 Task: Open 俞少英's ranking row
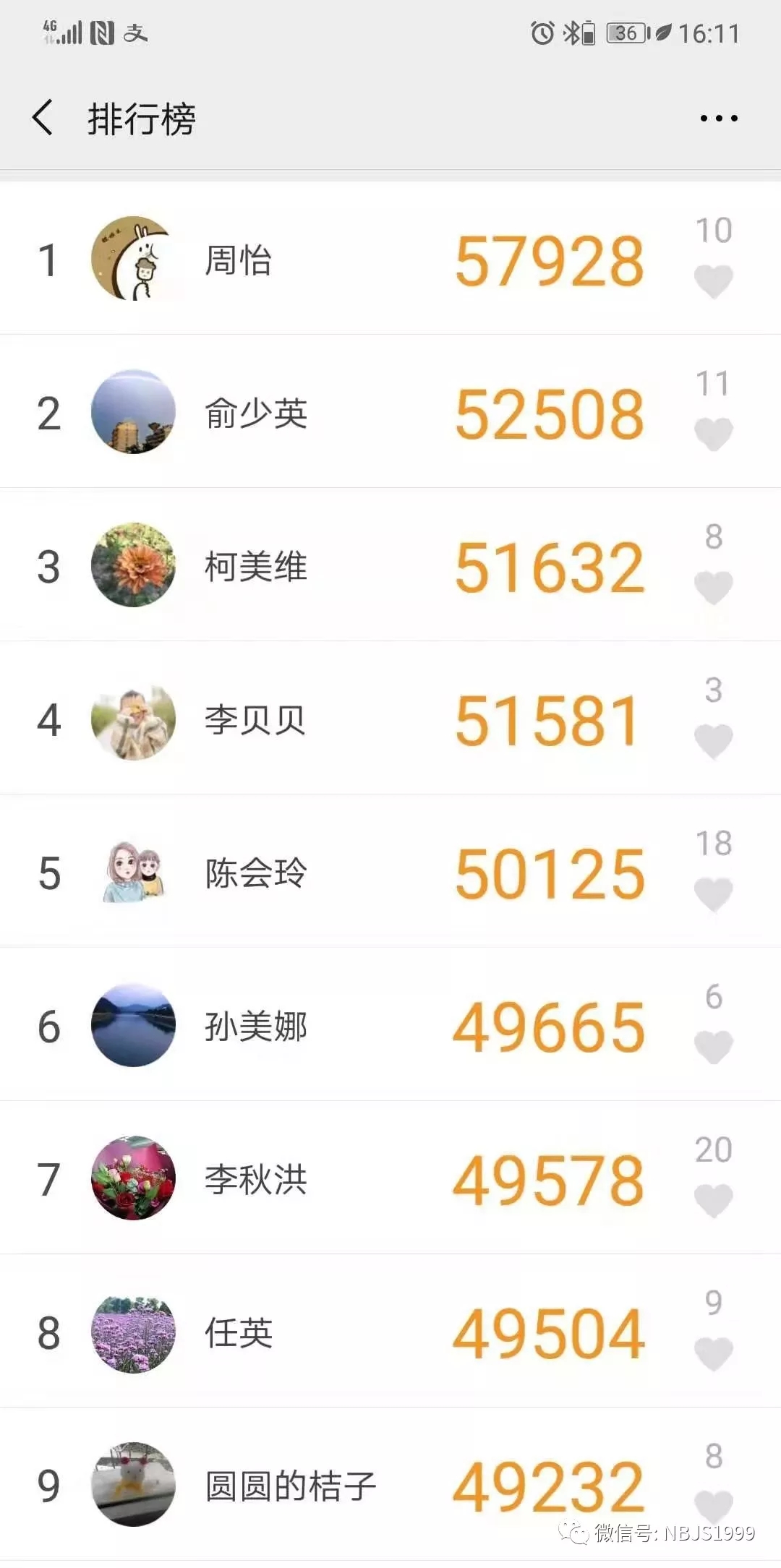point(390,411)
